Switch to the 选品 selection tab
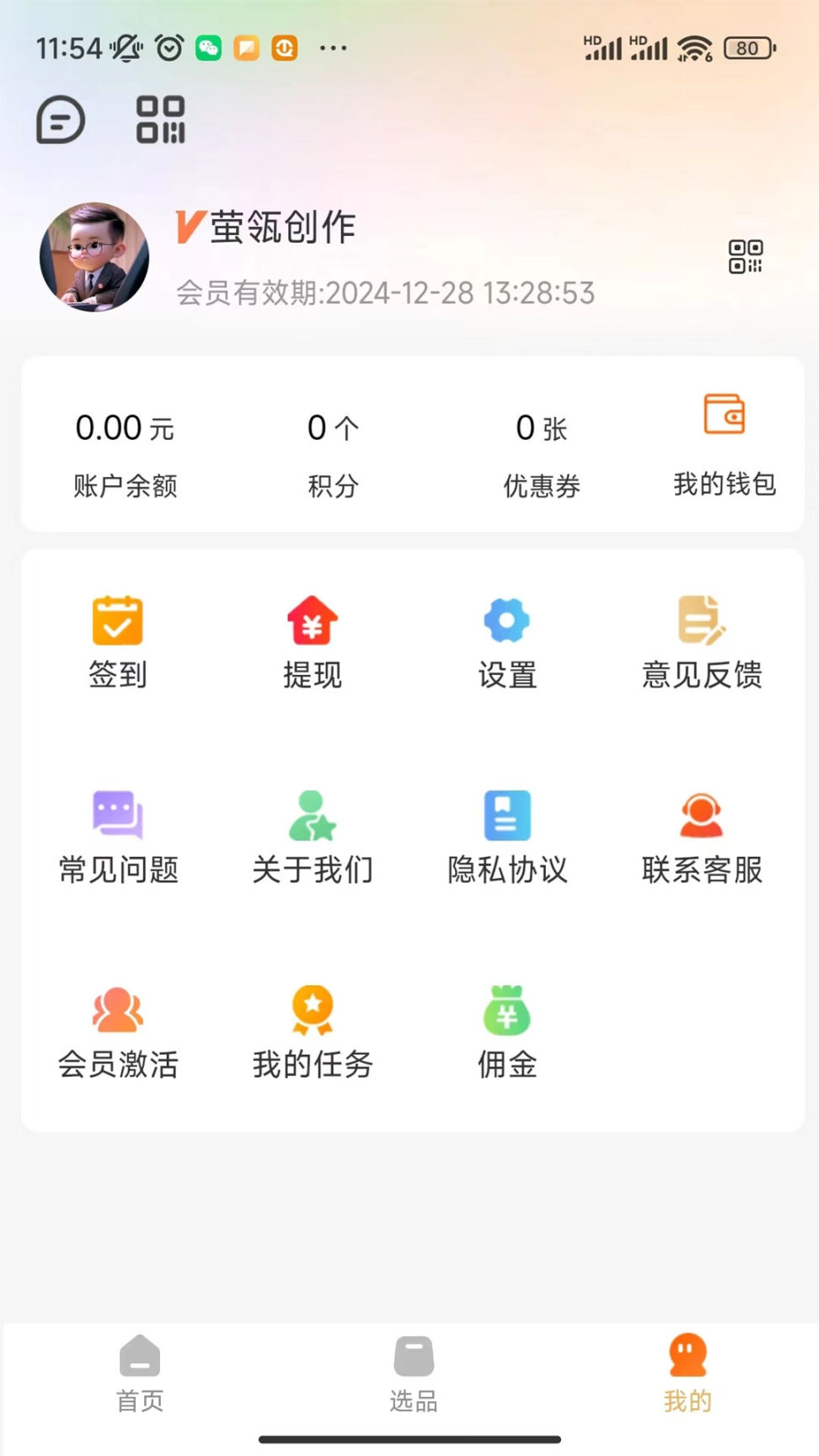 pos(412,1373)
